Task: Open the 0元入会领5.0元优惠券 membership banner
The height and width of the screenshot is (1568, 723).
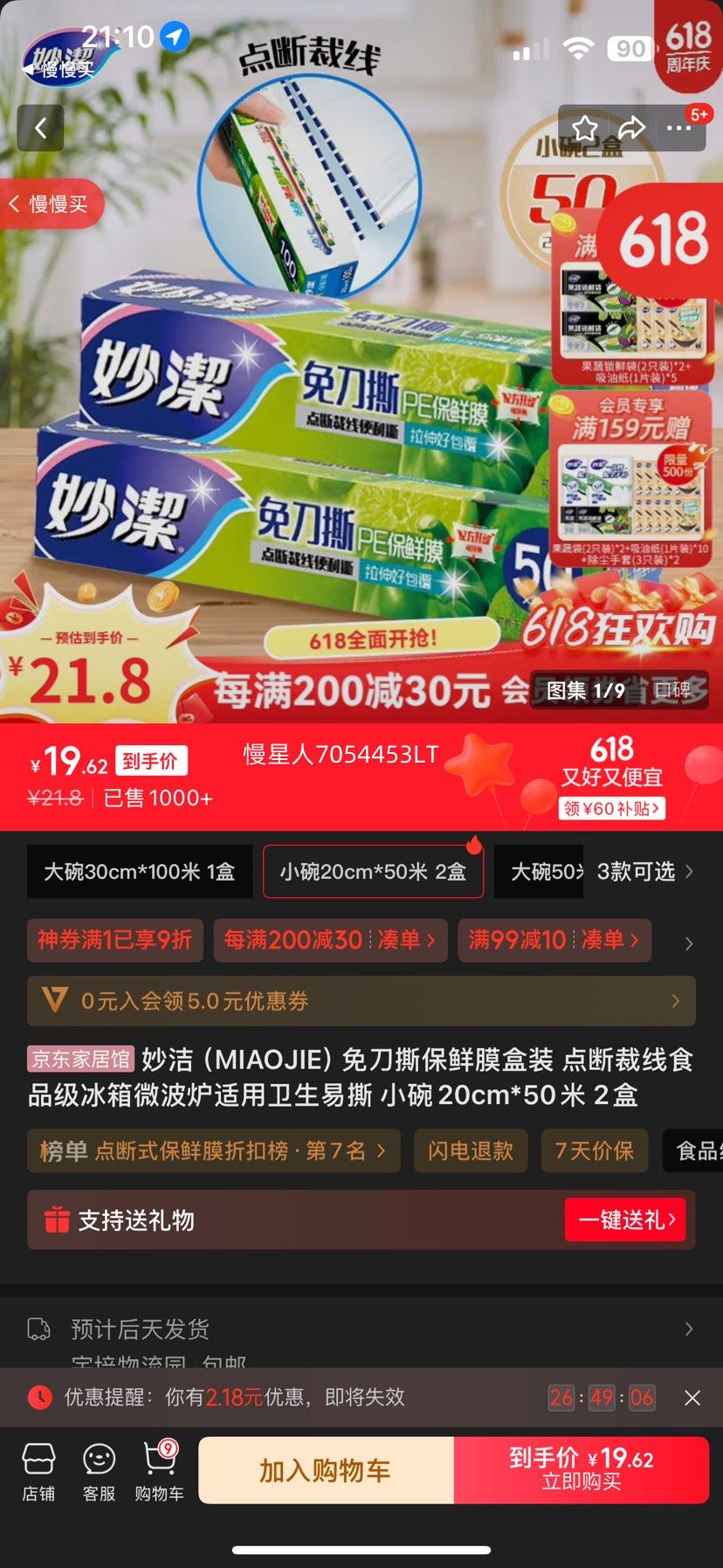Action: pos(361,1001)
